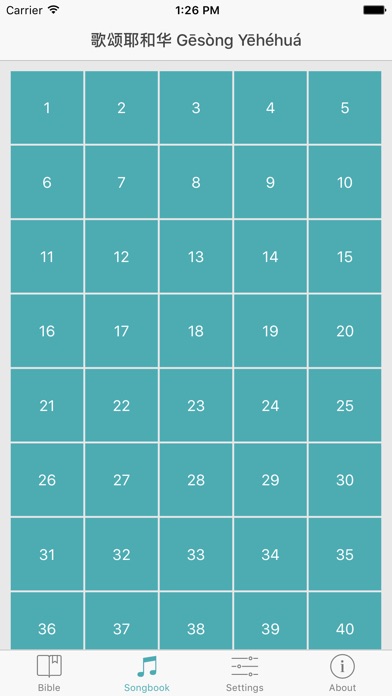Open song number 26

(x=47, y=480)
